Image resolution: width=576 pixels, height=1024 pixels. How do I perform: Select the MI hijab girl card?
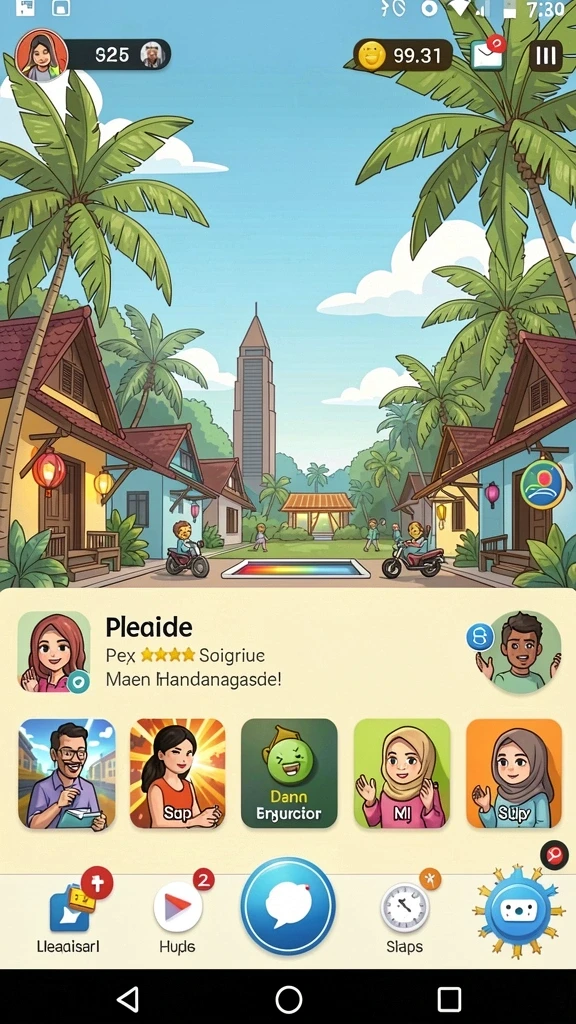[x=402, y=774]
